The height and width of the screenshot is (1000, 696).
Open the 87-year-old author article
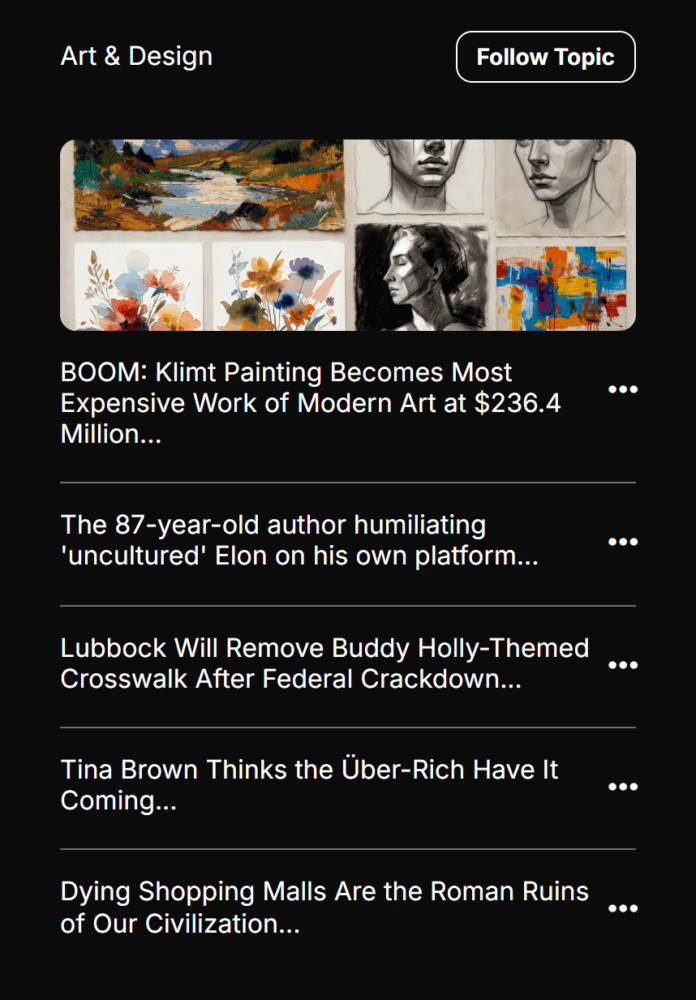pyautogui.click(x=300, y=541)
